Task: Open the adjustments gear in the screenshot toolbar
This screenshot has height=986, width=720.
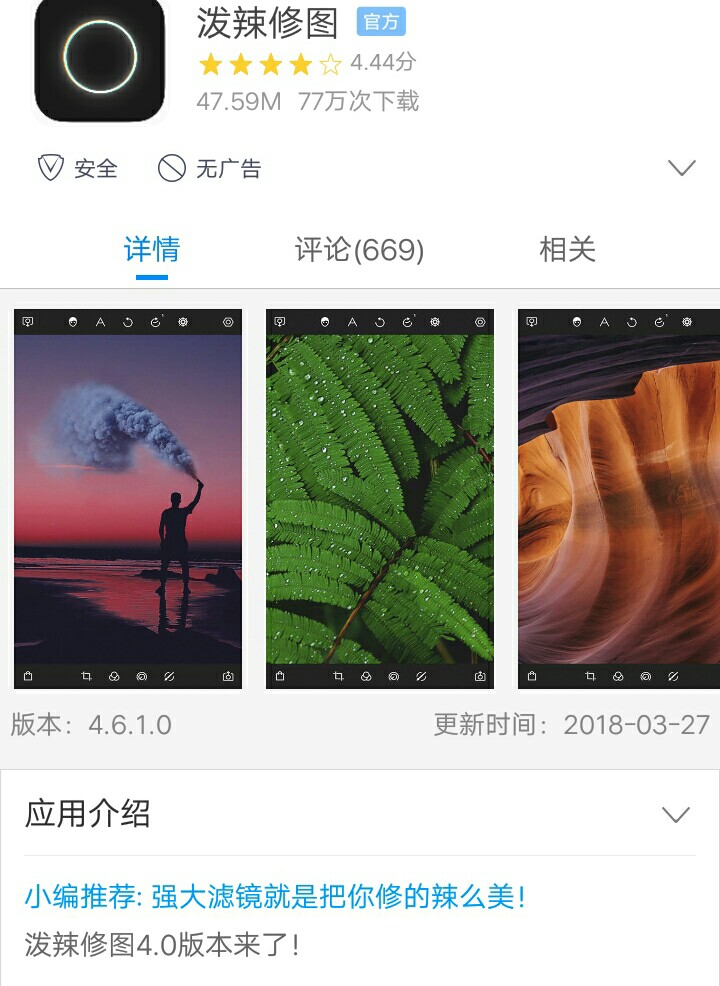Action: coord(183,322)
